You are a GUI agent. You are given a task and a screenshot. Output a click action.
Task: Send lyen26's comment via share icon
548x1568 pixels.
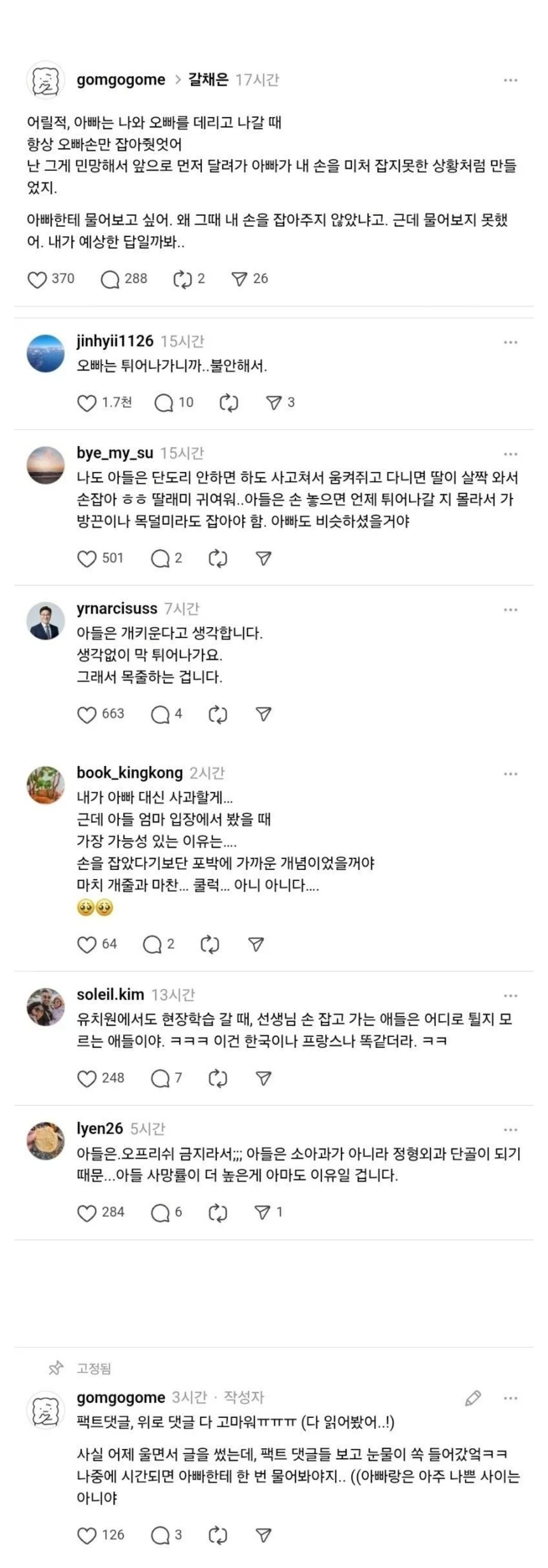point(262,1212)
